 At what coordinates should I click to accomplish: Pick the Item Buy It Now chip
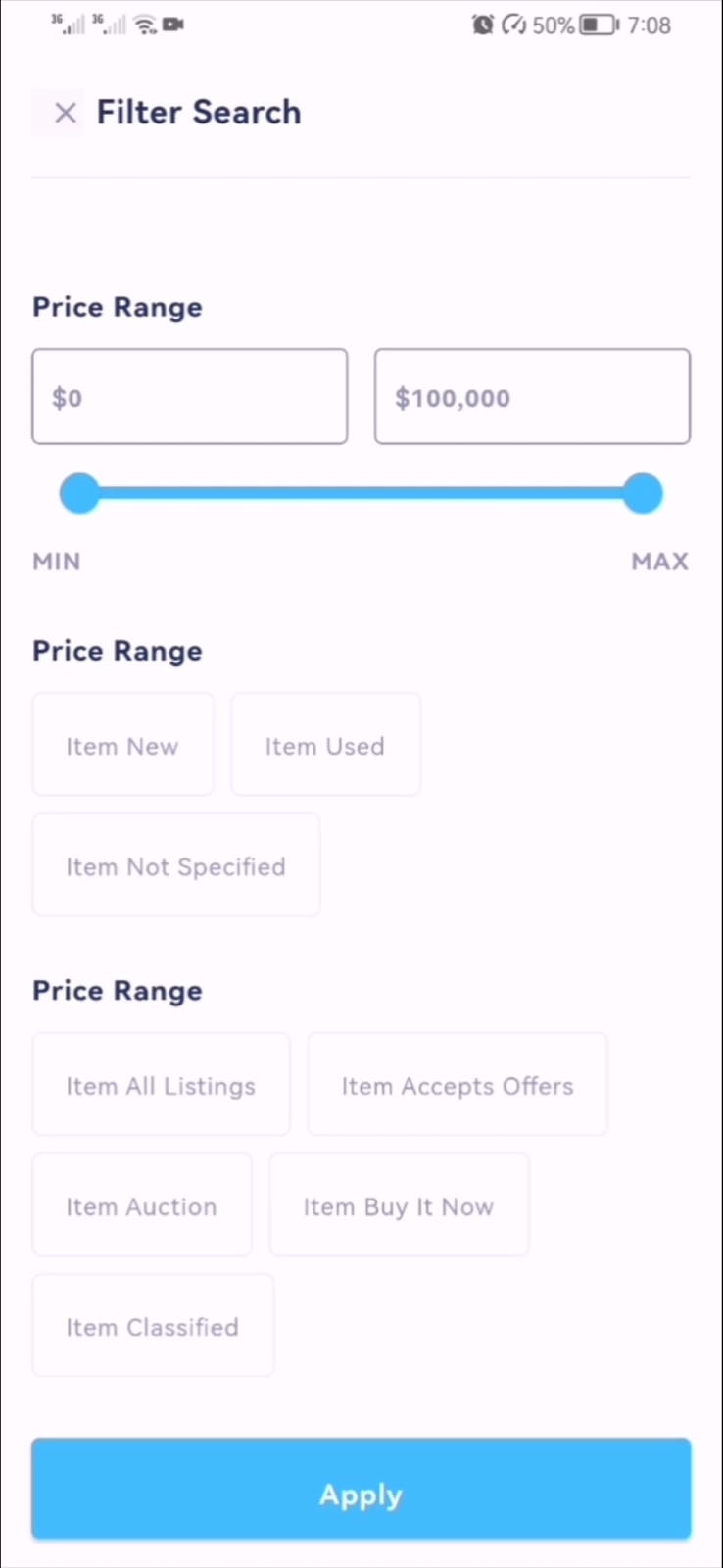(399, 1206)
